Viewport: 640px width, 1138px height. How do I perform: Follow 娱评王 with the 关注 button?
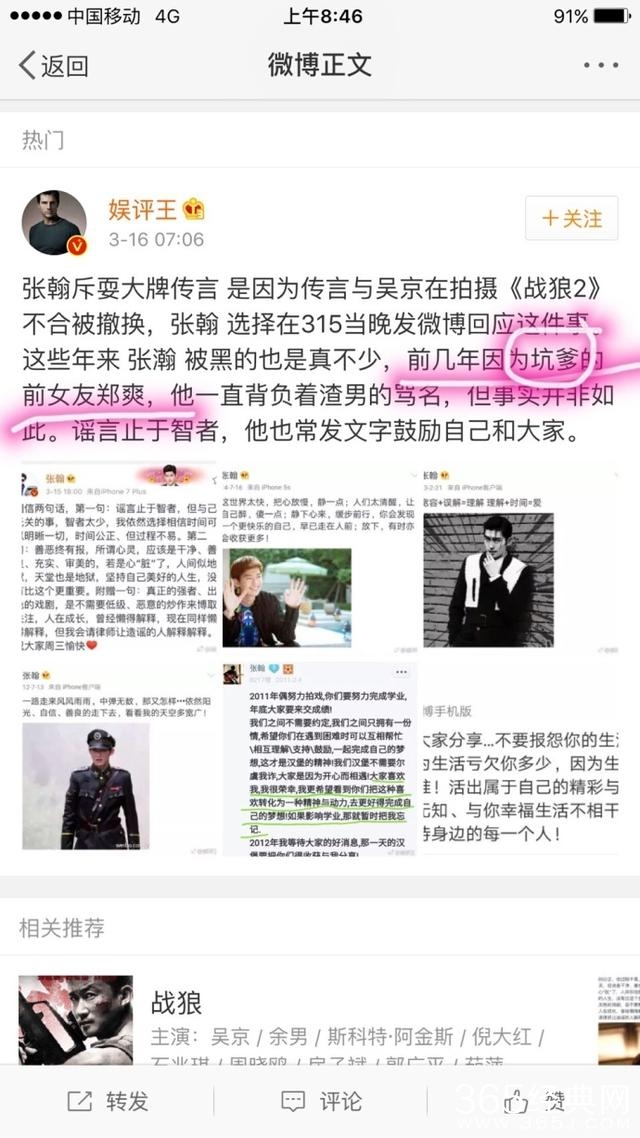[x=572, y=218]
